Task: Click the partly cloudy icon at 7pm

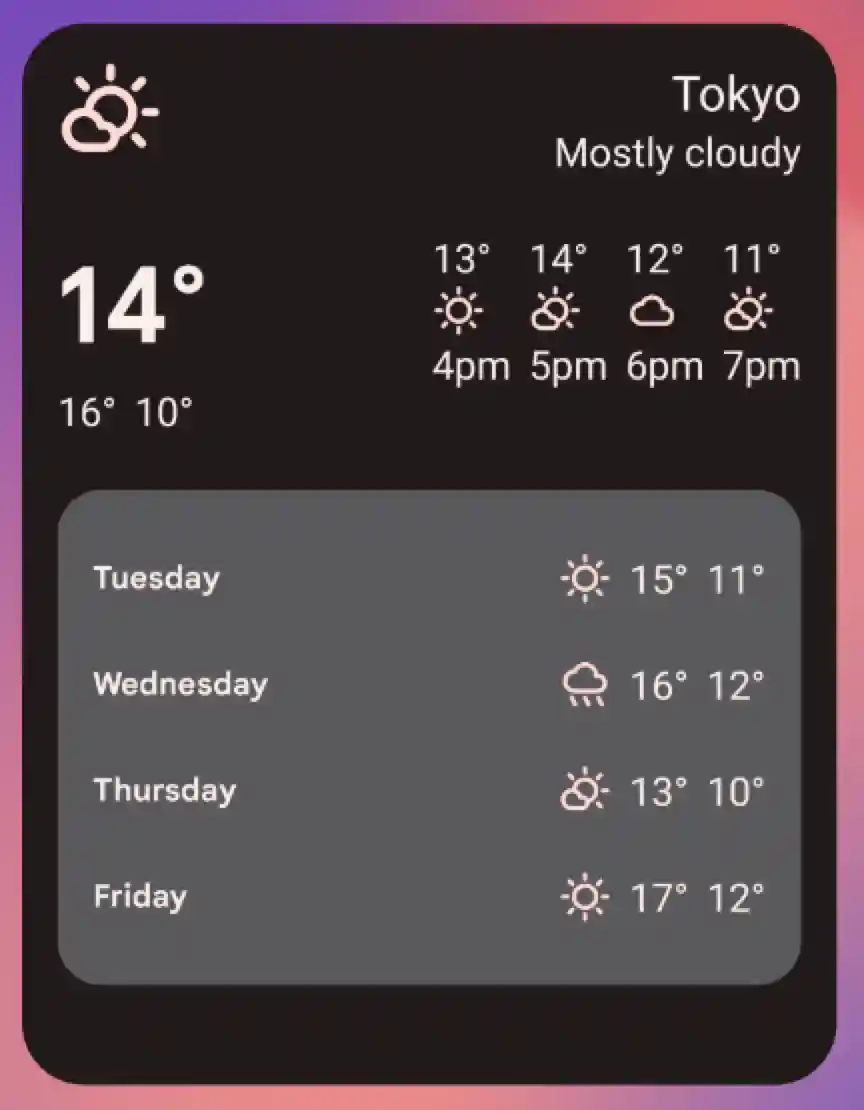Action: (x=748, y=312)
